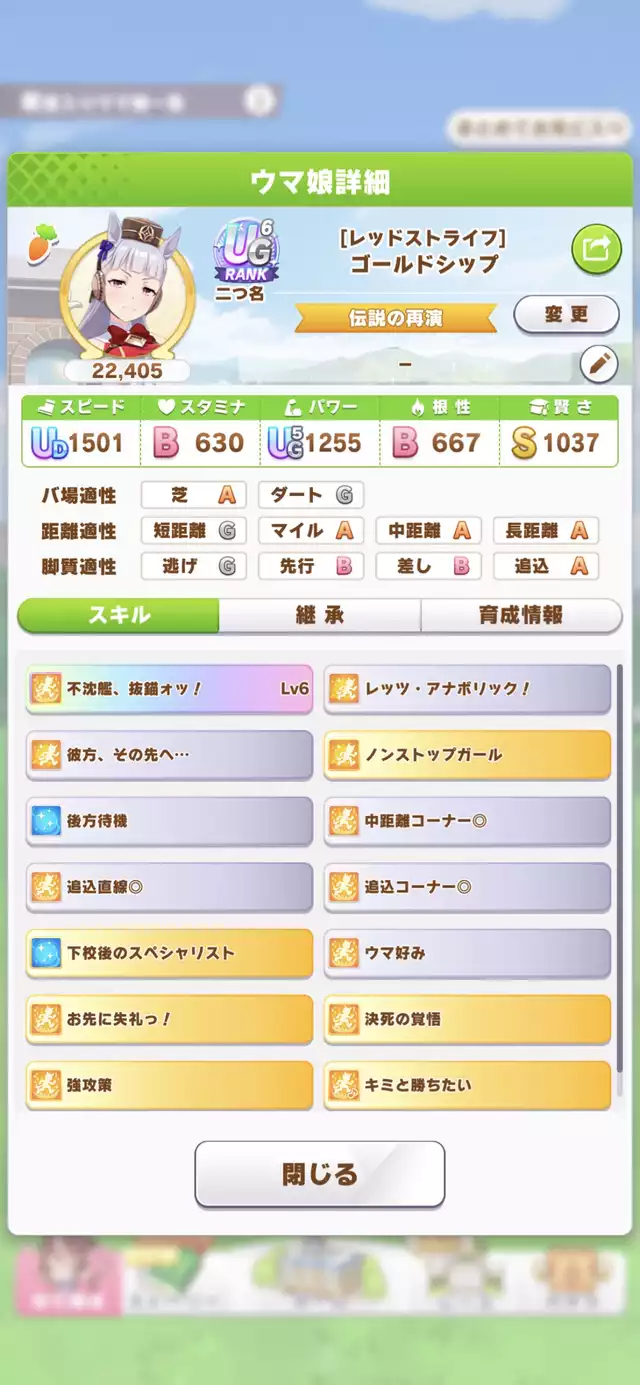Viewport: 640px width, 1385px height.
Task: Open skill 中距離コーナー◎
Action: (467, 821)
